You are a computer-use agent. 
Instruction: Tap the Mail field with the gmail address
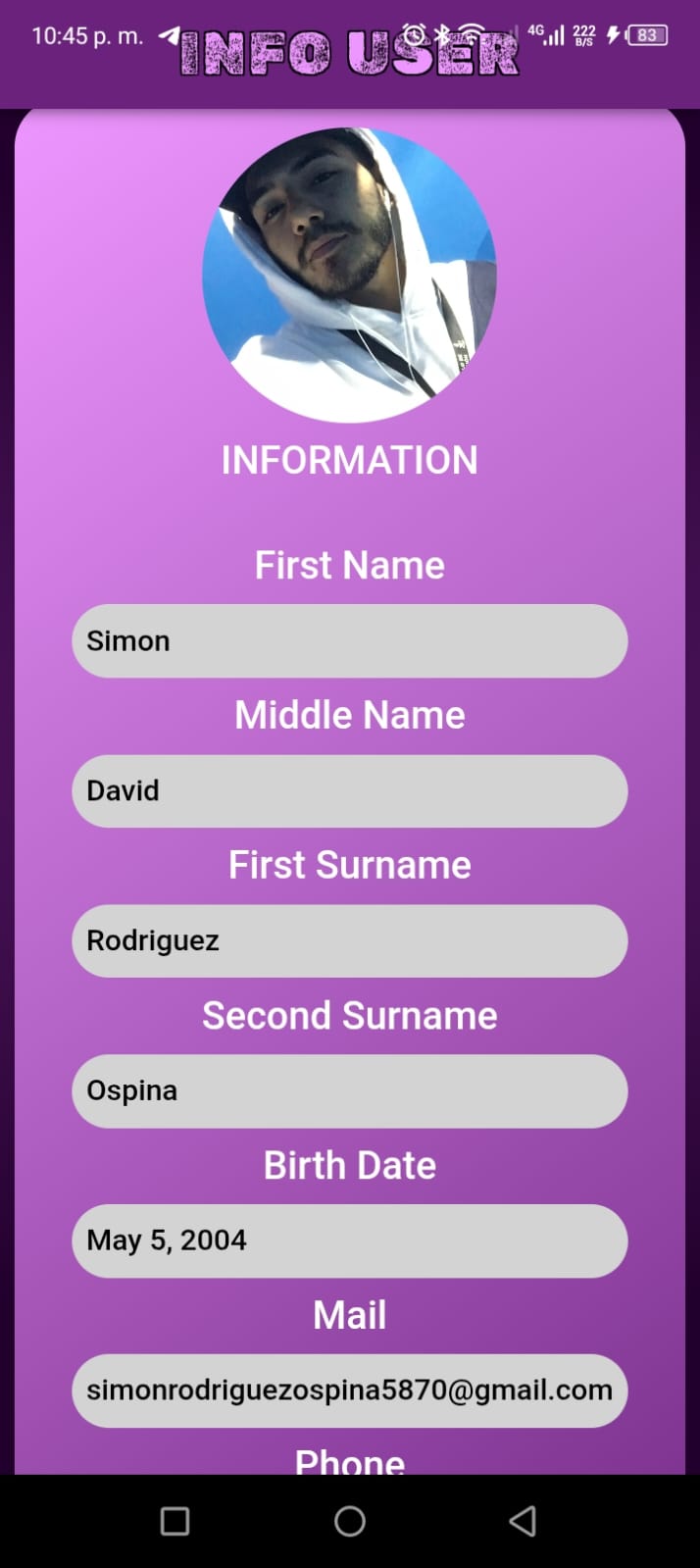(349, 1390)
